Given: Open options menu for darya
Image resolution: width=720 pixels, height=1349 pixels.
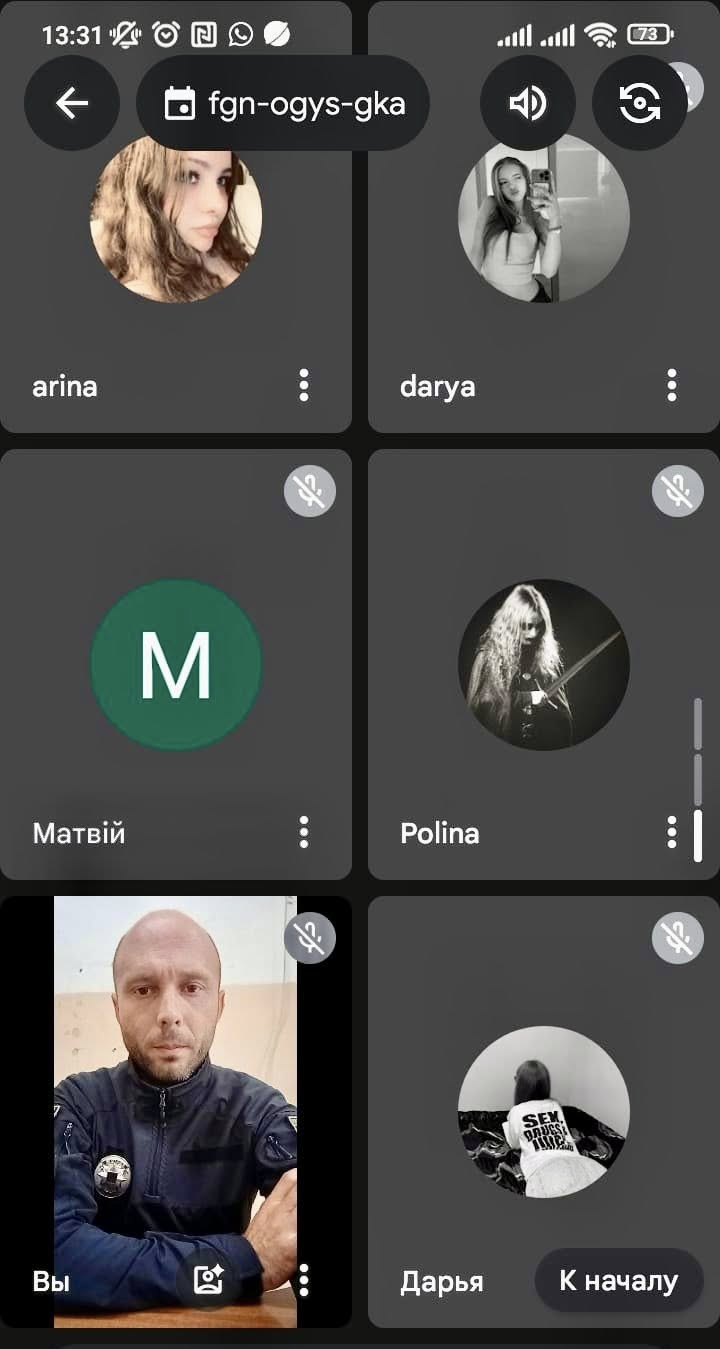Looking at the screenshot, I should [672, 385].
